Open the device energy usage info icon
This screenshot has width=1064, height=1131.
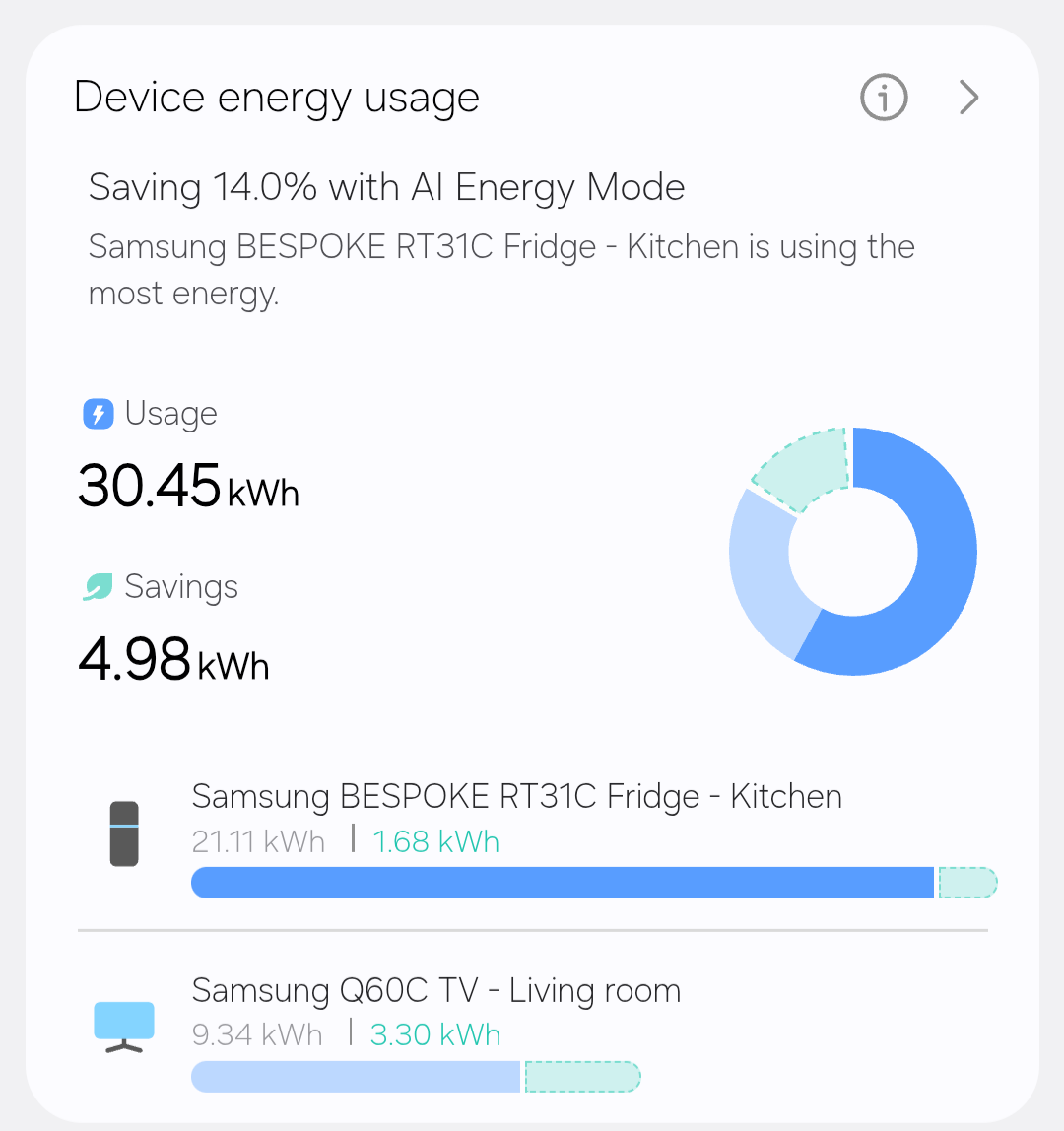(883, 98)
